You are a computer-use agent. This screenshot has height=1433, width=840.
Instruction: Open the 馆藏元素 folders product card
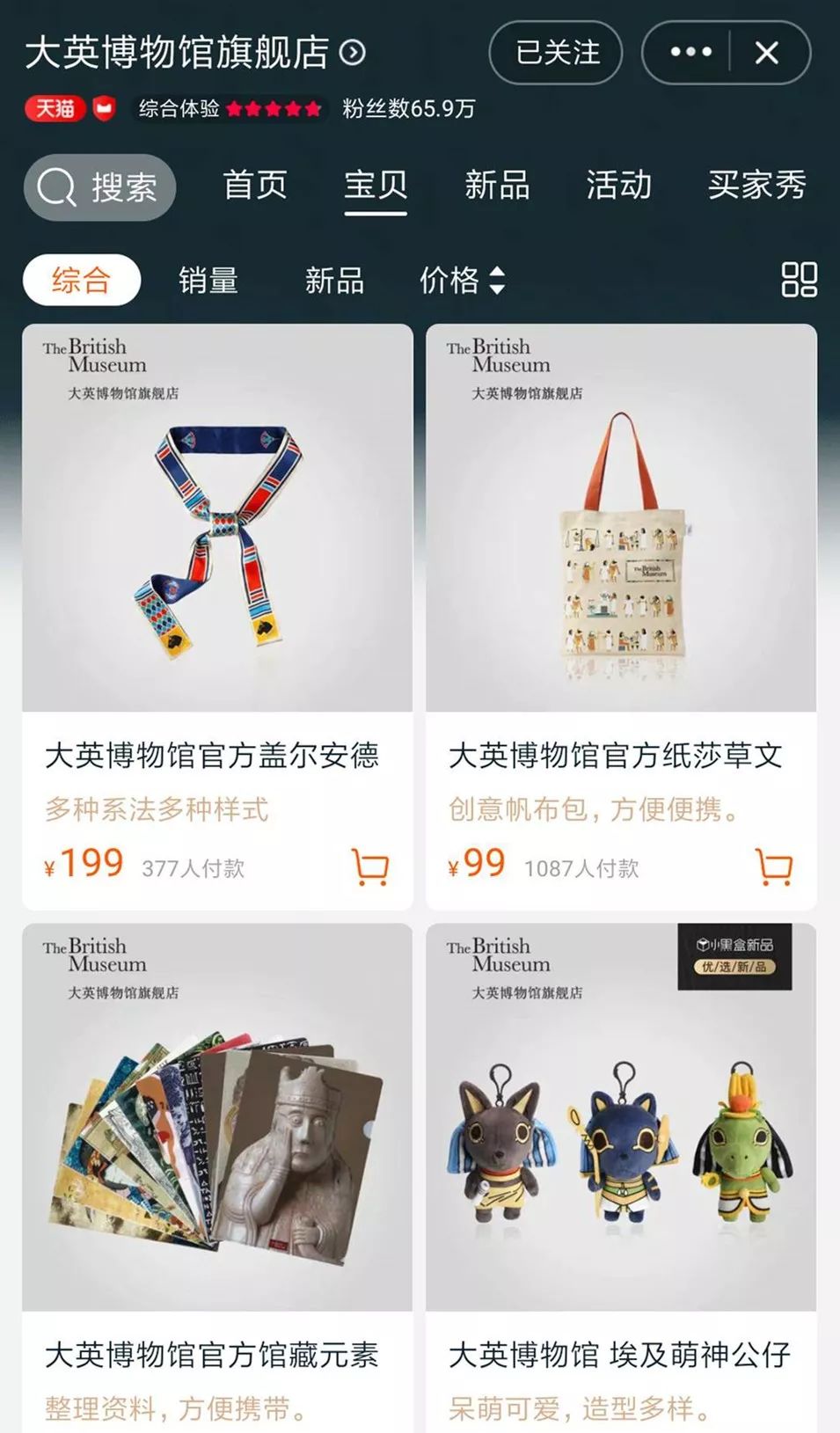(x=217, y=1178)
